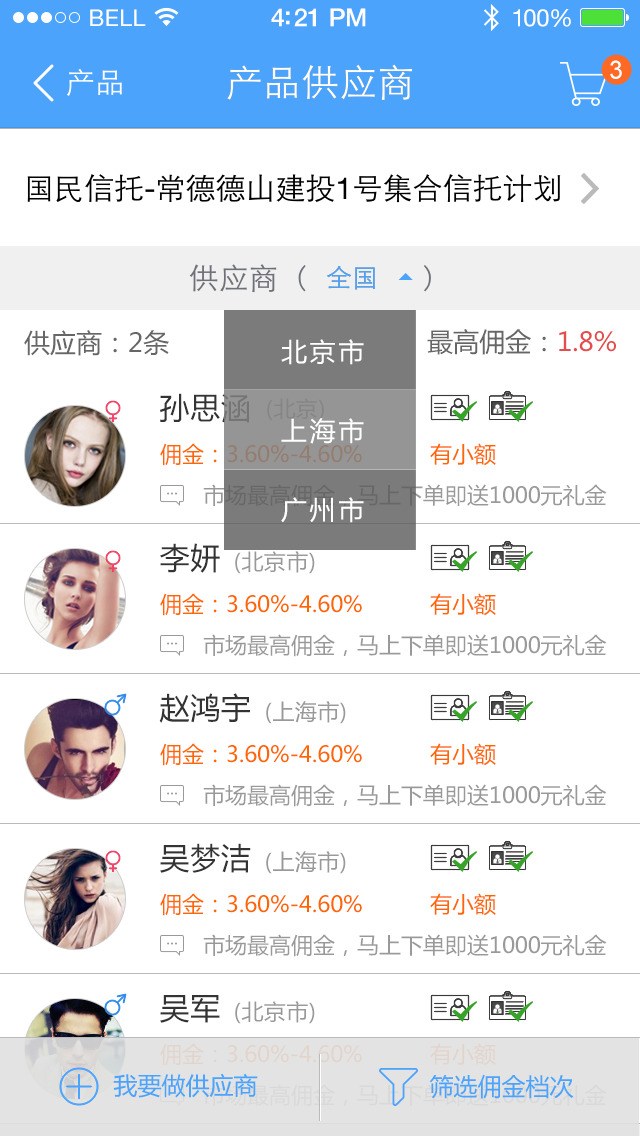Screen dimensions: 640x1136
Task: Select 北京市 from the dropdown
Action: (x=320, y=351)
